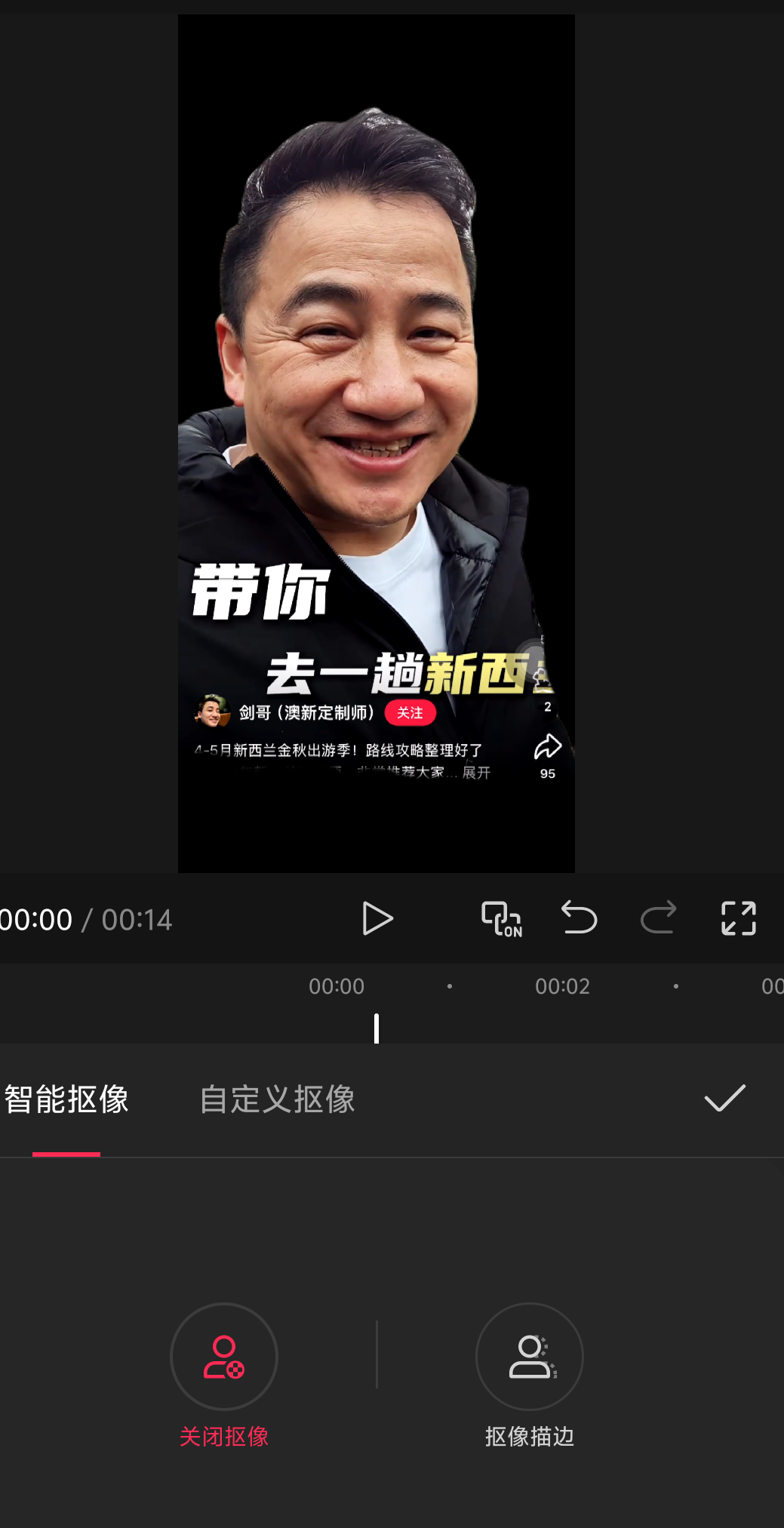Open the 抠像描边 outline option
Image resolution: width=784 pixels, height=1528 pixels.
tap(530, 1357)
